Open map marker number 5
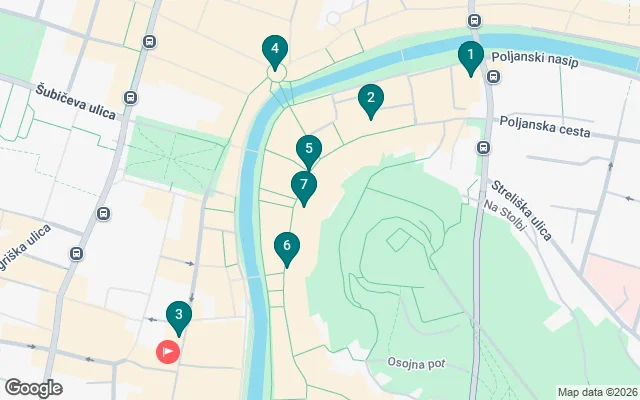Screen dimensions: 640x400 coord(309,150)
